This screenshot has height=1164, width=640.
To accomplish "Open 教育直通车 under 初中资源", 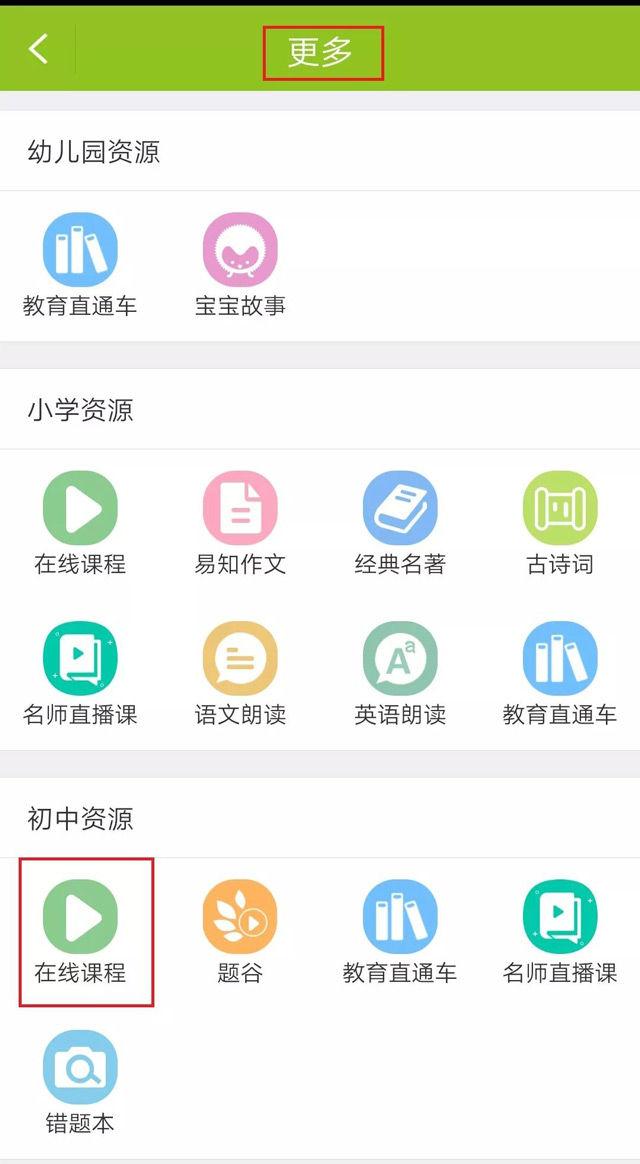I will point(400,917).
